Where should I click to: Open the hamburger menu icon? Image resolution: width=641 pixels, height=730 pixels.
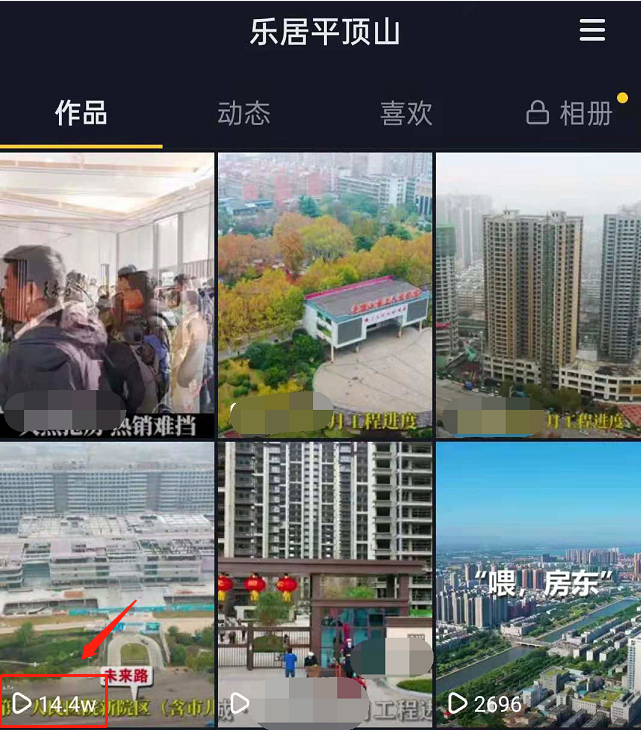coord(592,31)
